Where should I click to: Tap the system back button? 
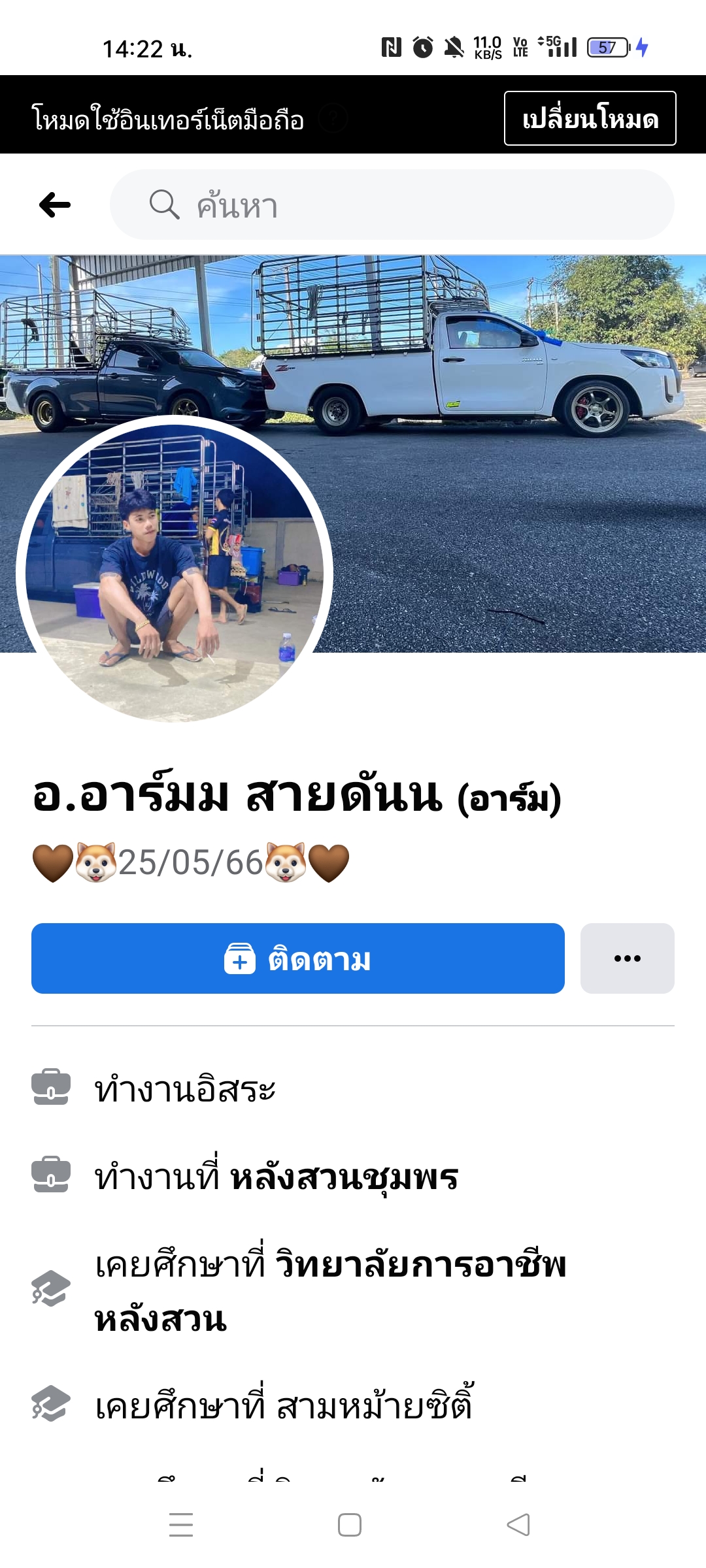pyautogui.click(x=518, y=1525)
